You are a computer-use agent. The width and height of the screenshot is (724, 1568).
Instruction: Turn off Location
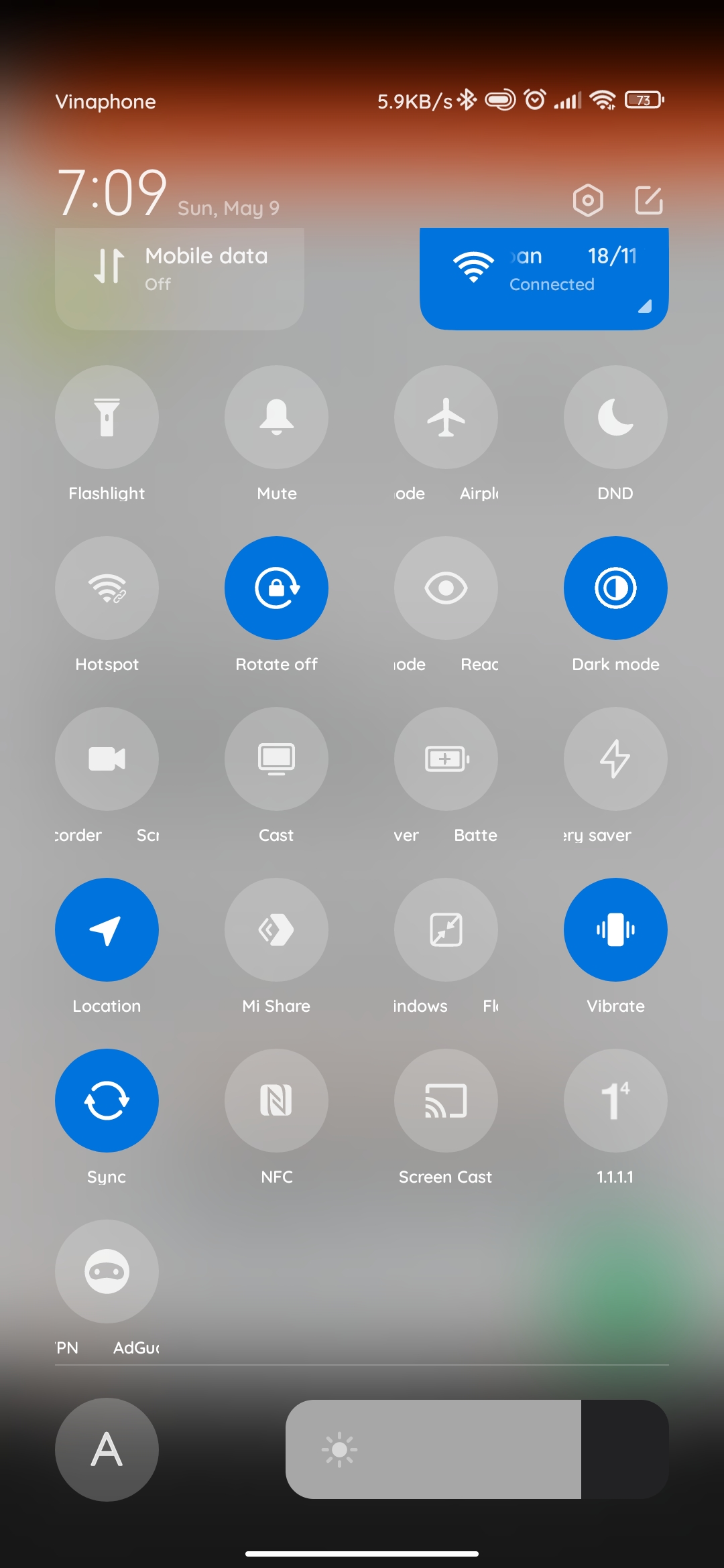click(x=107, y=929)
